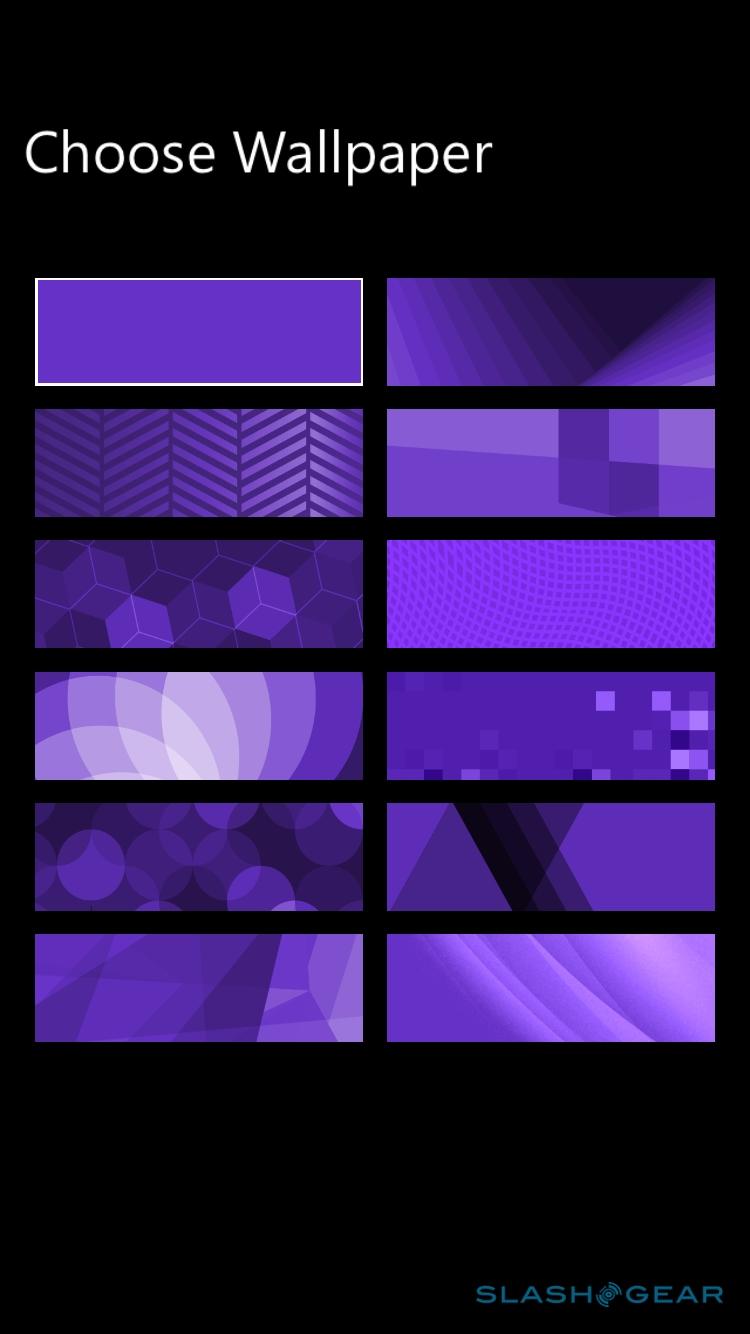Choose the isometric hexagon cubes wallpaper
Viewport: 750px width, 1334px height.
pyautogui.click(x=199, y=593)
